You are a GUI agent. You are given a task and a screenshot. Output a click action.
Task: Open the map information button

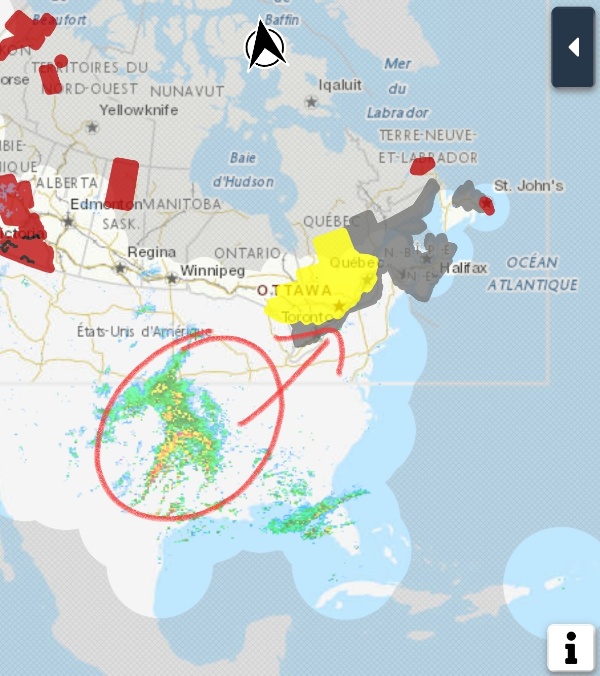[571, 648]
